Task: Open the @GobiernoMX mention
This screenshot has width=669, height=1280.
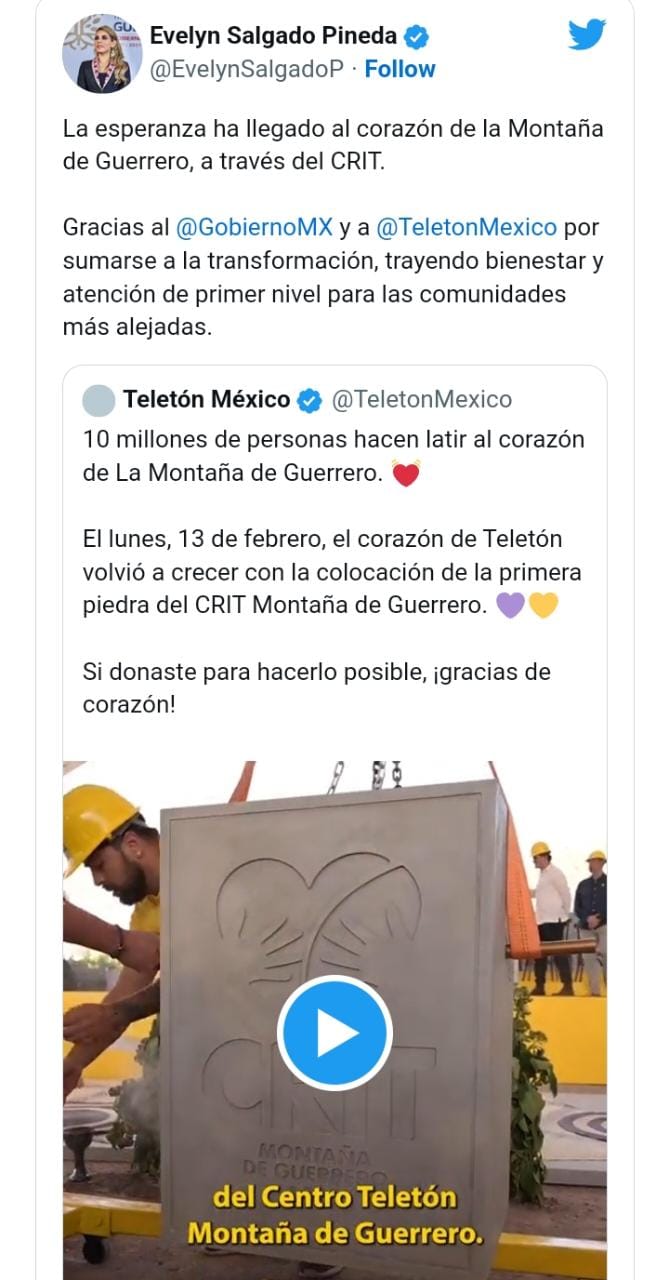Action: click(x=254, y=226)
